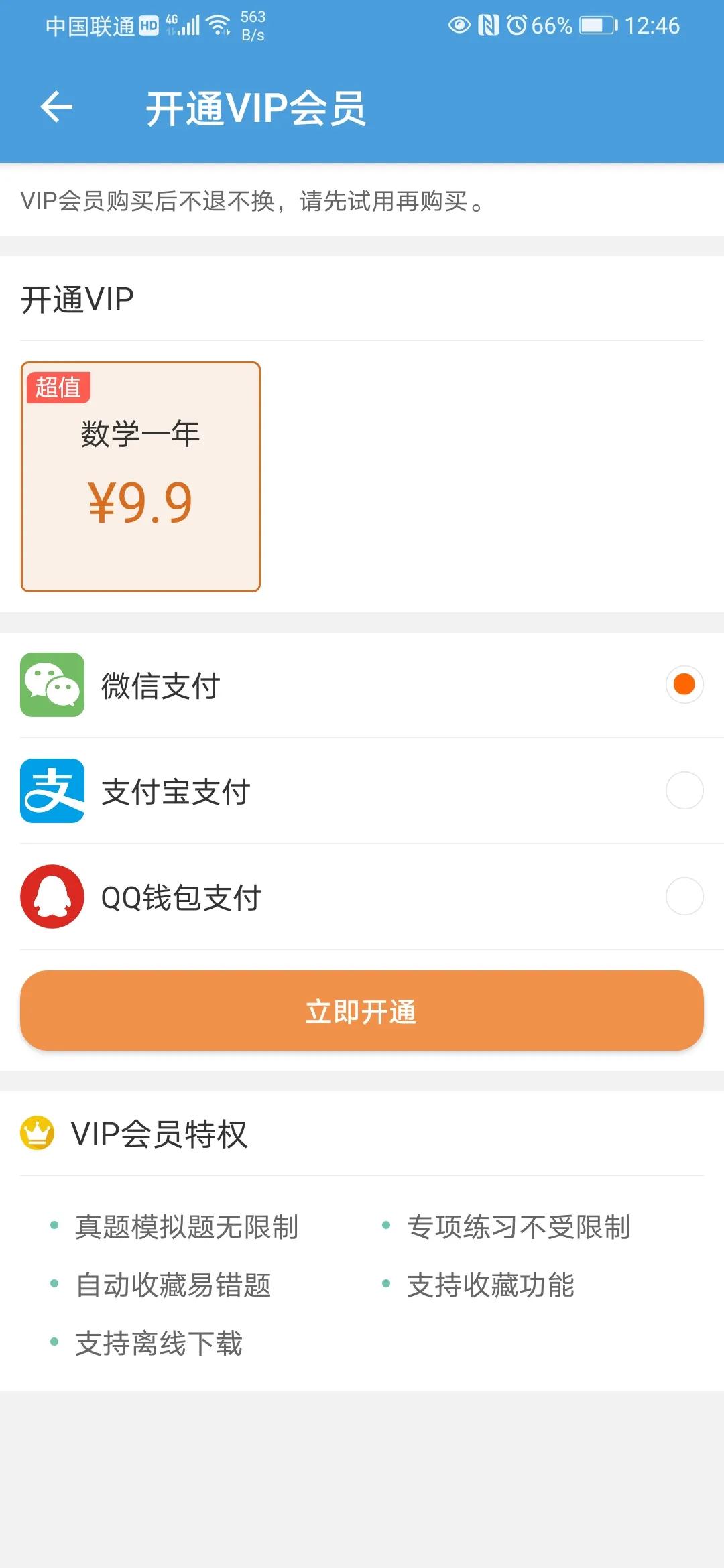Tap the back arrow in the header
Screen dimensions: 724x1568
coord(56,106)
